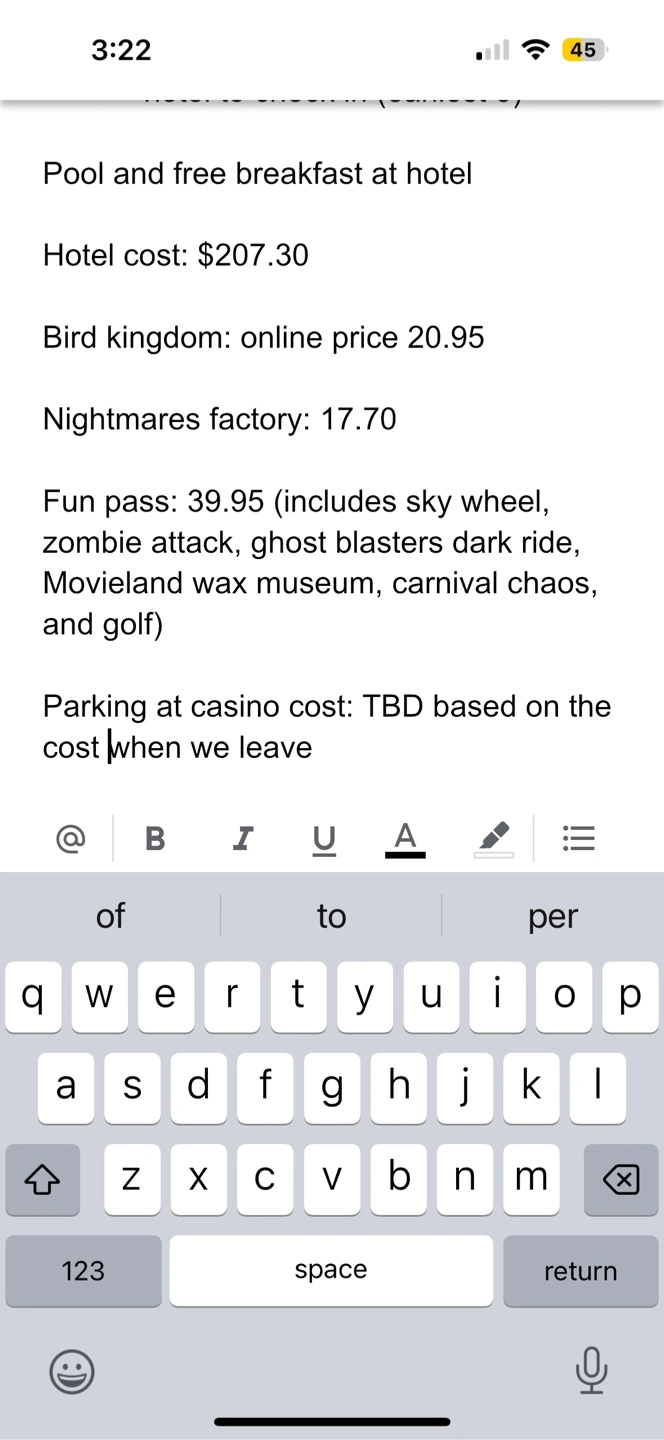Image resolution: width=664 pixels, height=1440 pixels.
Task: Open the highlight color pen
Action: click(494, 839)
